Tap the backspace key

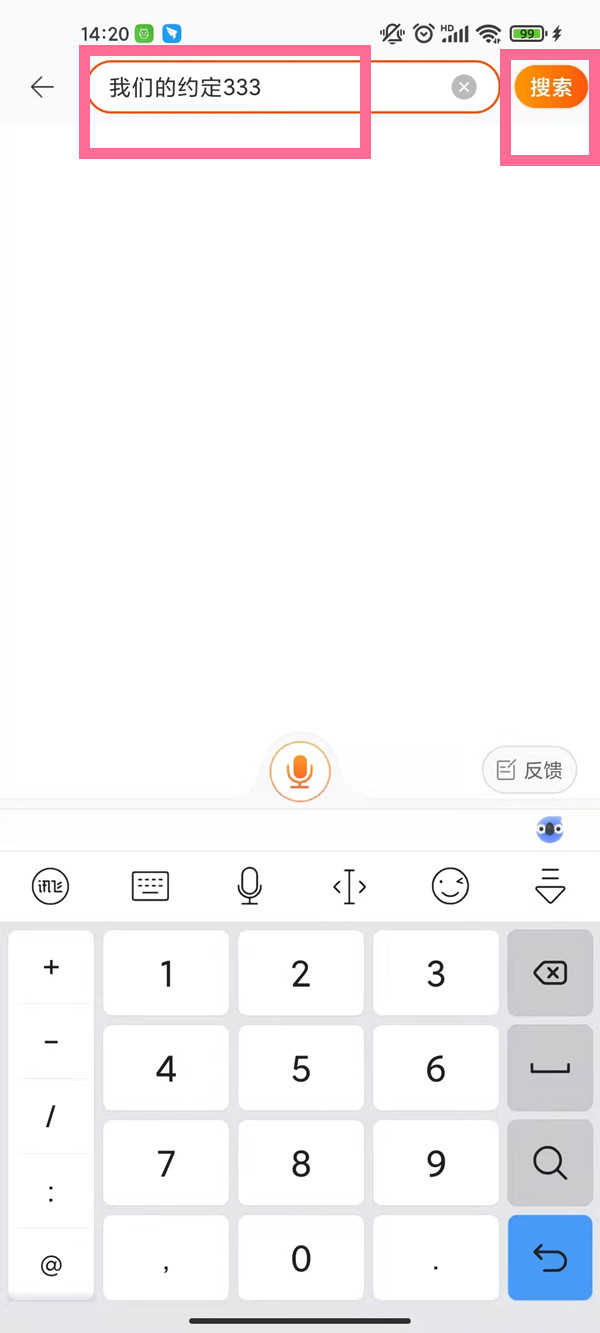click(x=550, y=972)
